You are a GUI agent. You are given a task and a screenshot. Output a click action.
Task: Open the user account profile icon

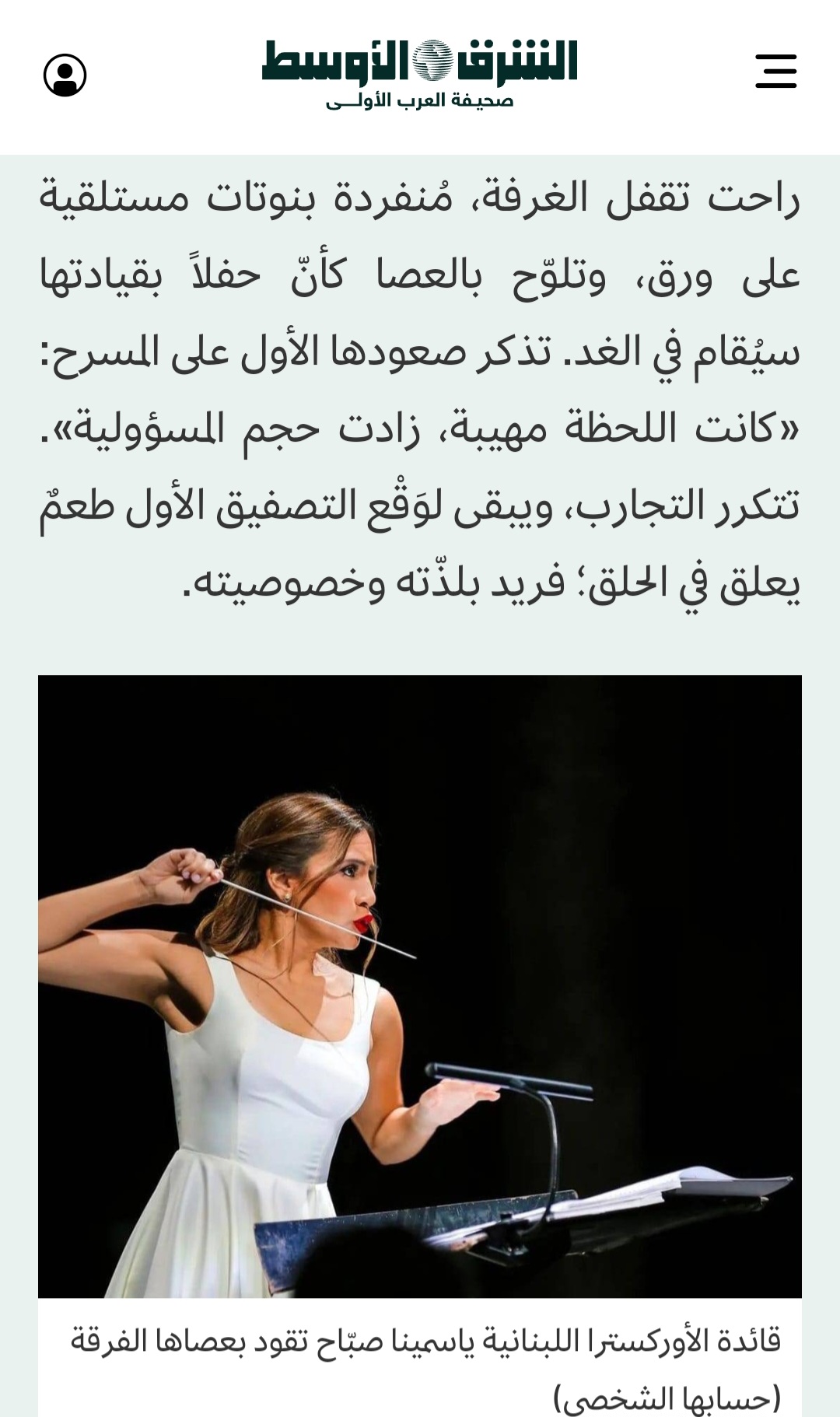point(65,75)
